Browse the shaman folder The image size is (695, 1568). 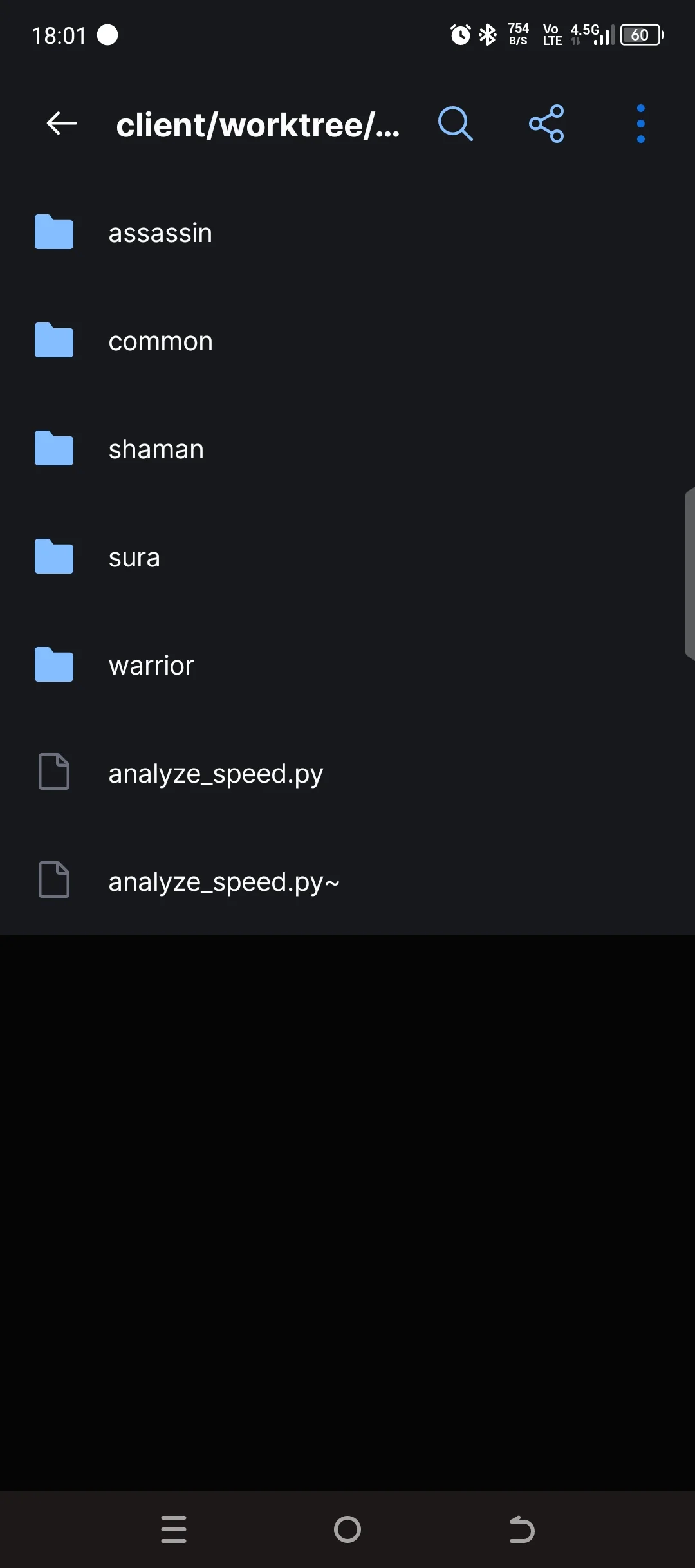(156, 449)
